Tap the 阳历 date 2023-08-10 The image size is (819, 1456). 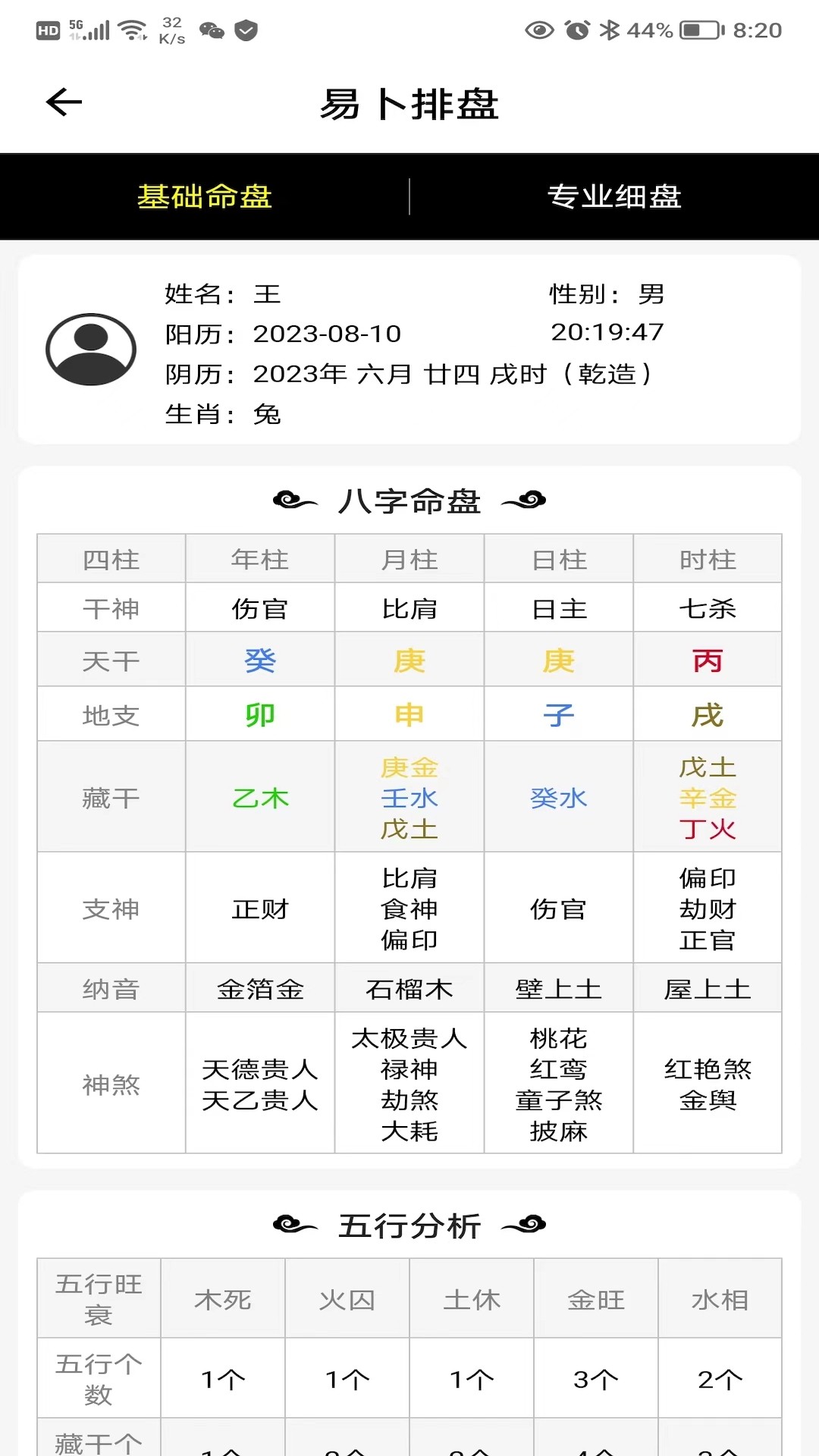[x=328, y=334]
